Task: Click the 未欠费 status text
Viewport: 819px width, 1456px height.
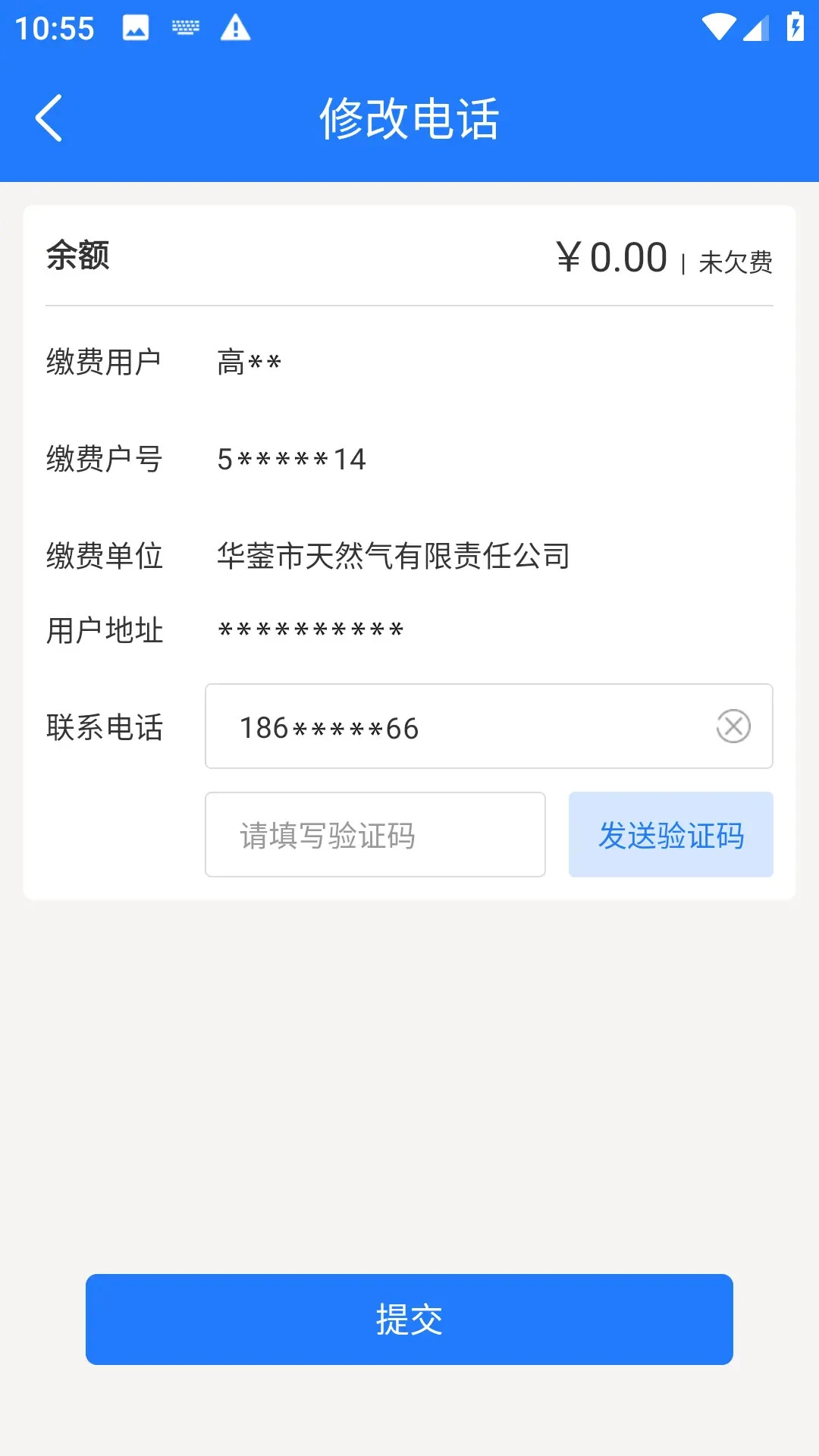Action: tap(736, 263)
